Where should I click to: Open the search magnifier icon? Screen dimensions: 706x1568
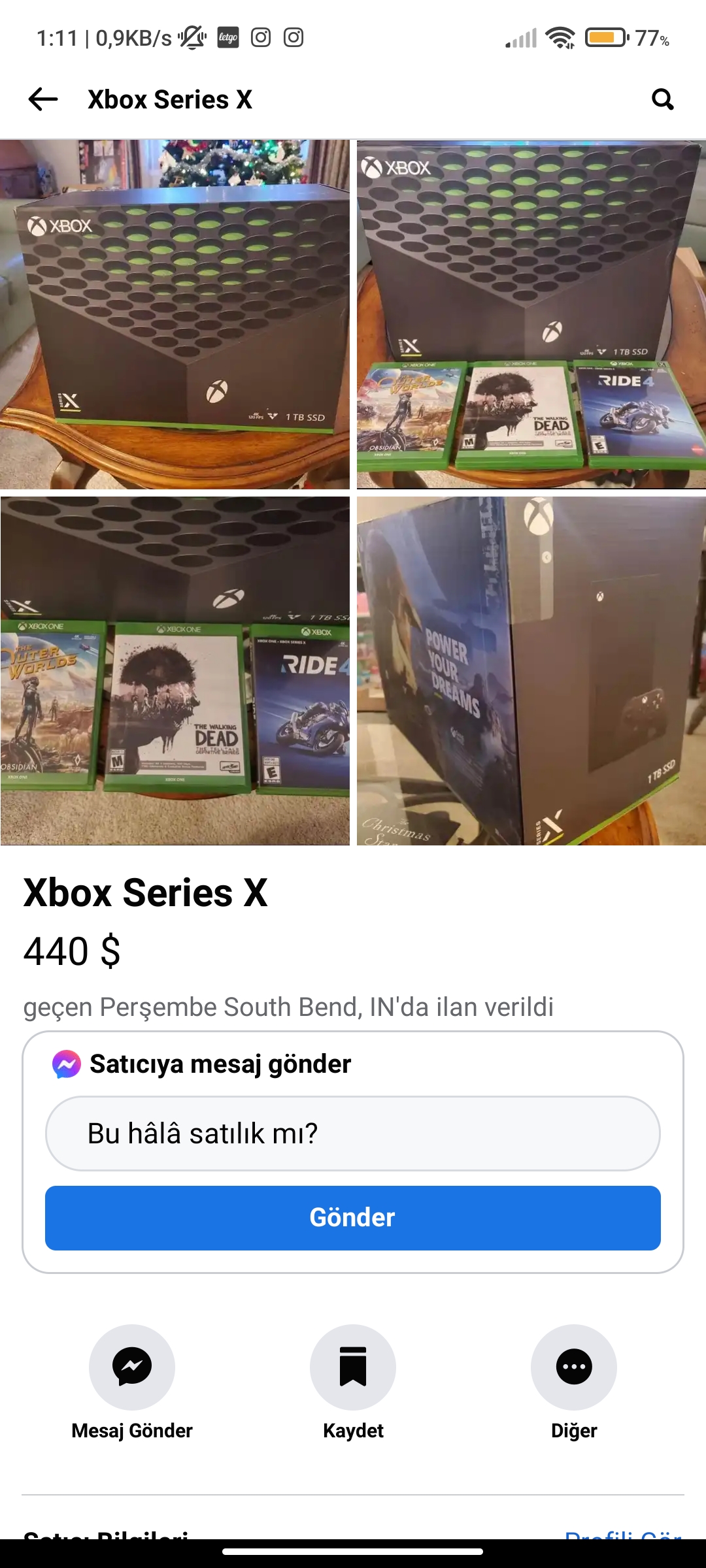pos(662,99)
